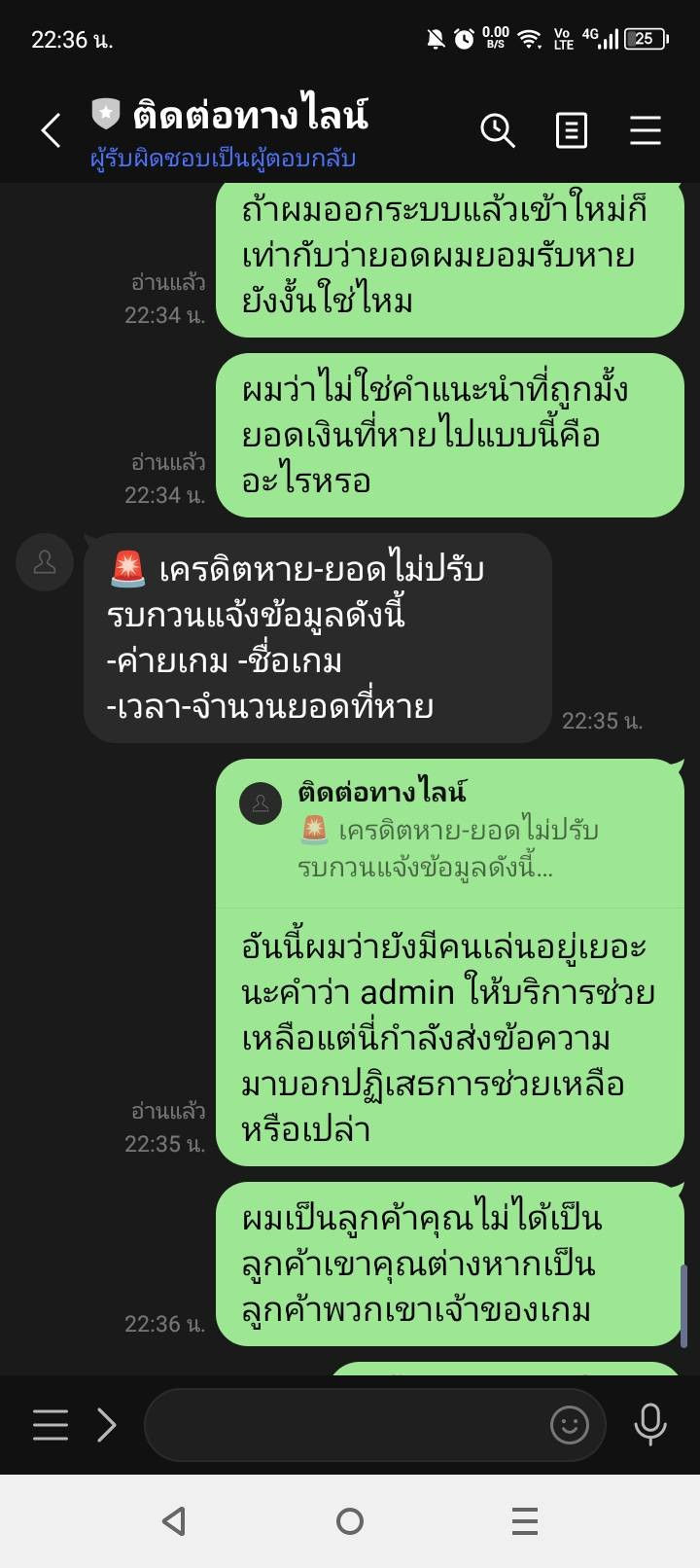Expand the attachment arrow beside input
Viewport: 700px width, 1568px height.
(x=107, y=1425)
